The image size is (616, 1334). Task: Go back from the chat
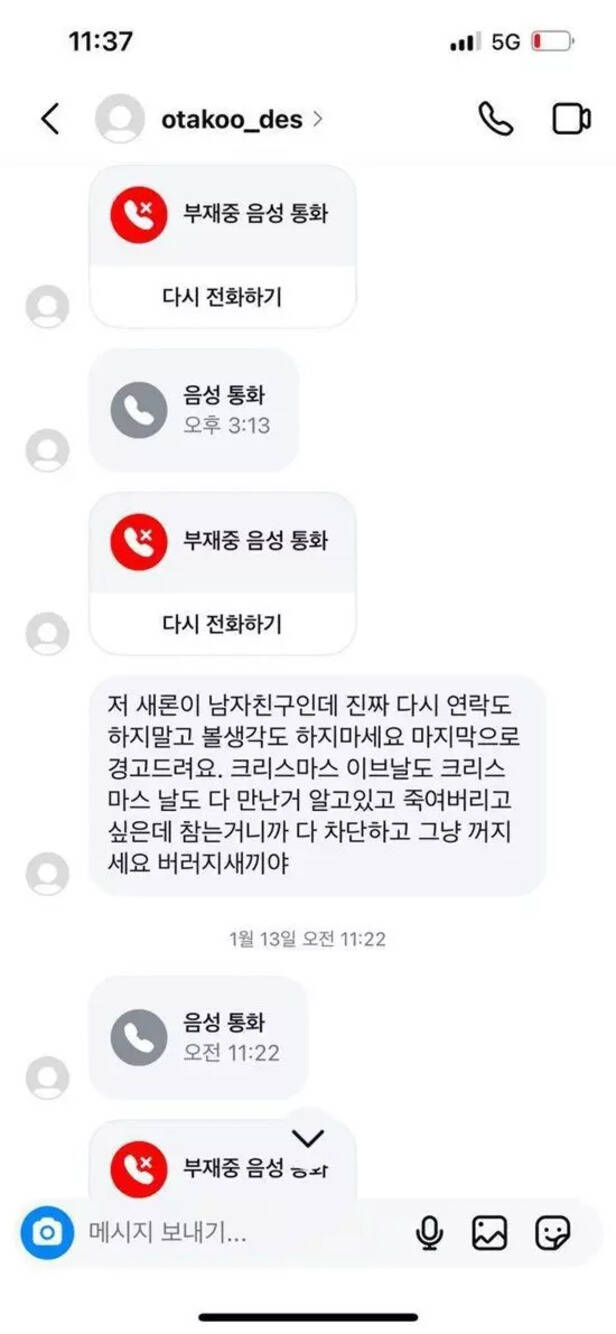pos(50,119)
